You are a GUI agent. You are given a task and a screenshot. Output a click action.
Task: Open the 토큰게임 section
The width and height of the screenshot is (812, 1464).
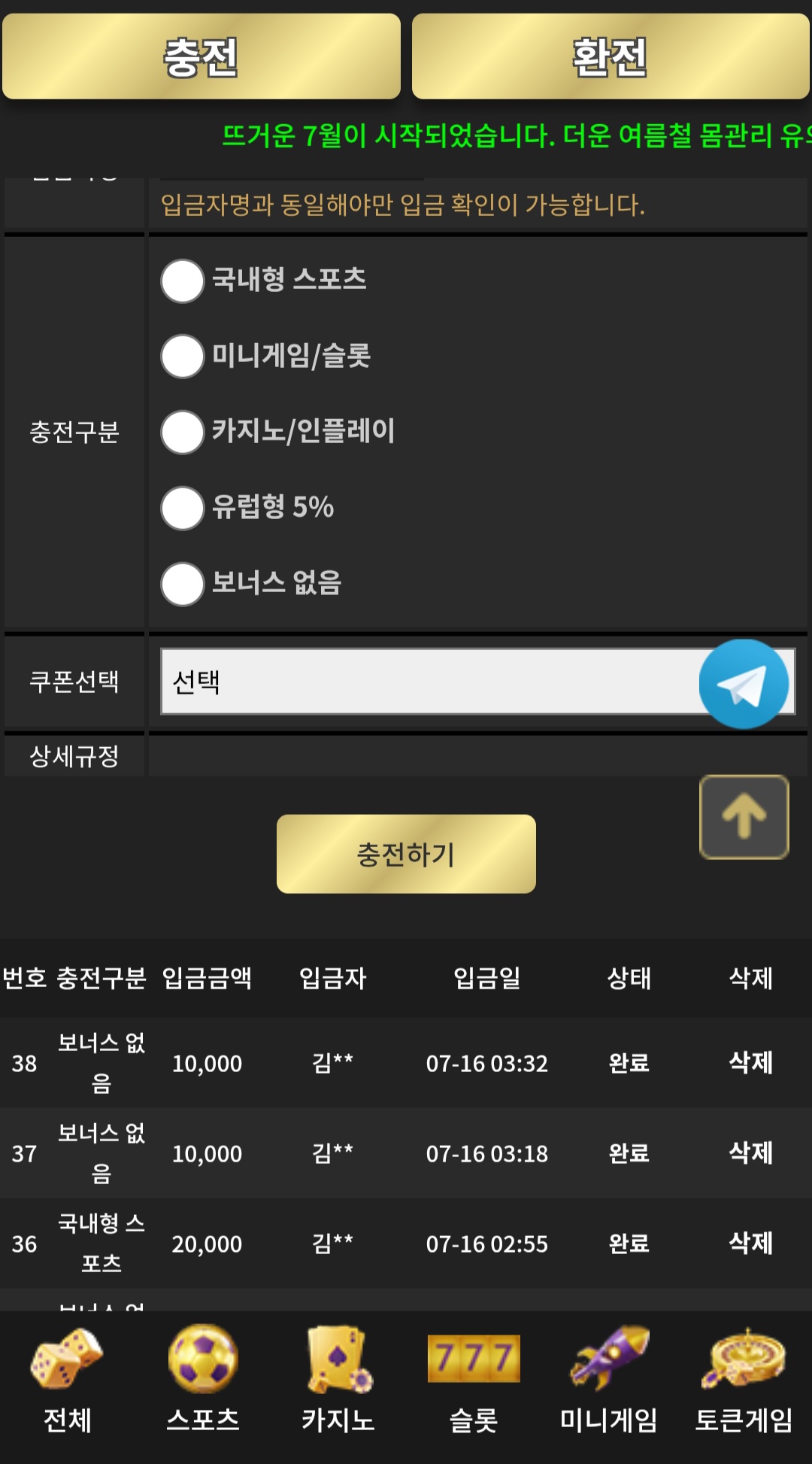tap(744, 1381)
